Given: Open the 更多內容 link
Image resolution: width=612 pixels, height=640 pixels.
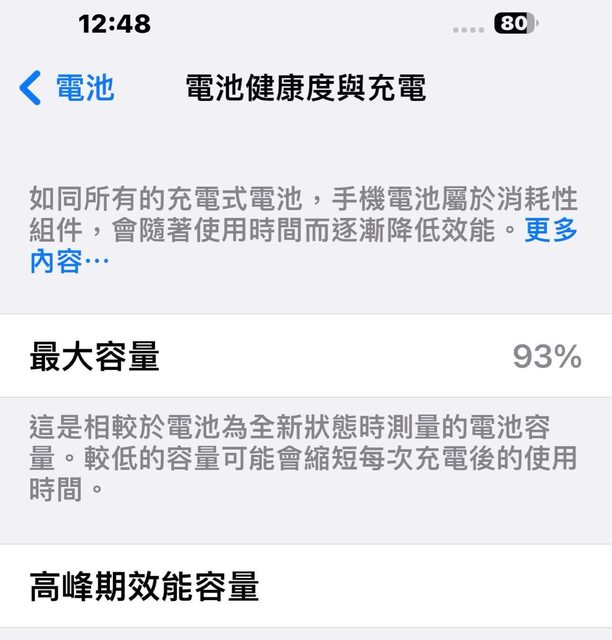Looking at the screenshot, I should tap(551, 232).
